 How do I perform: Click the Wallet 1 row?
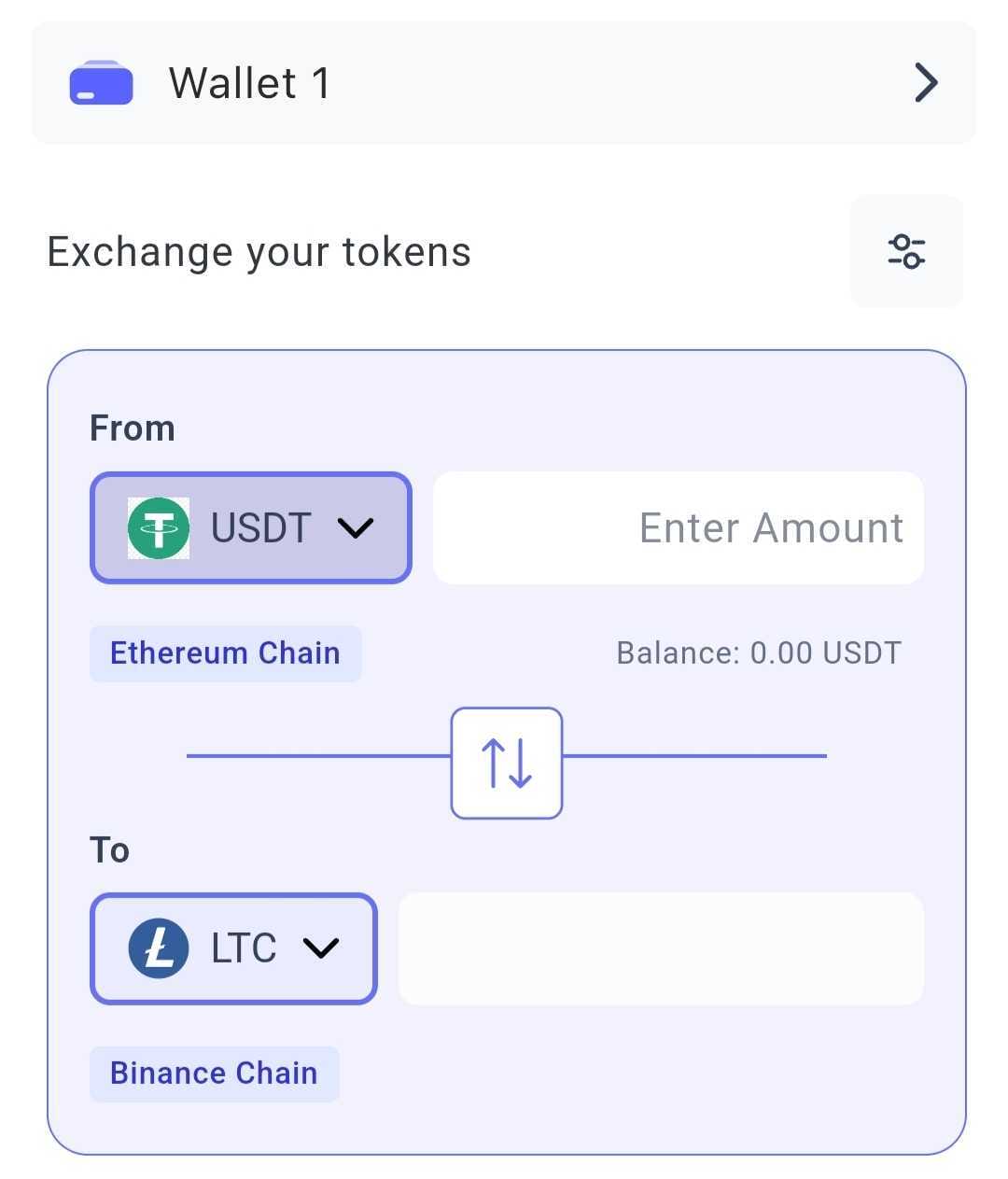504,82
